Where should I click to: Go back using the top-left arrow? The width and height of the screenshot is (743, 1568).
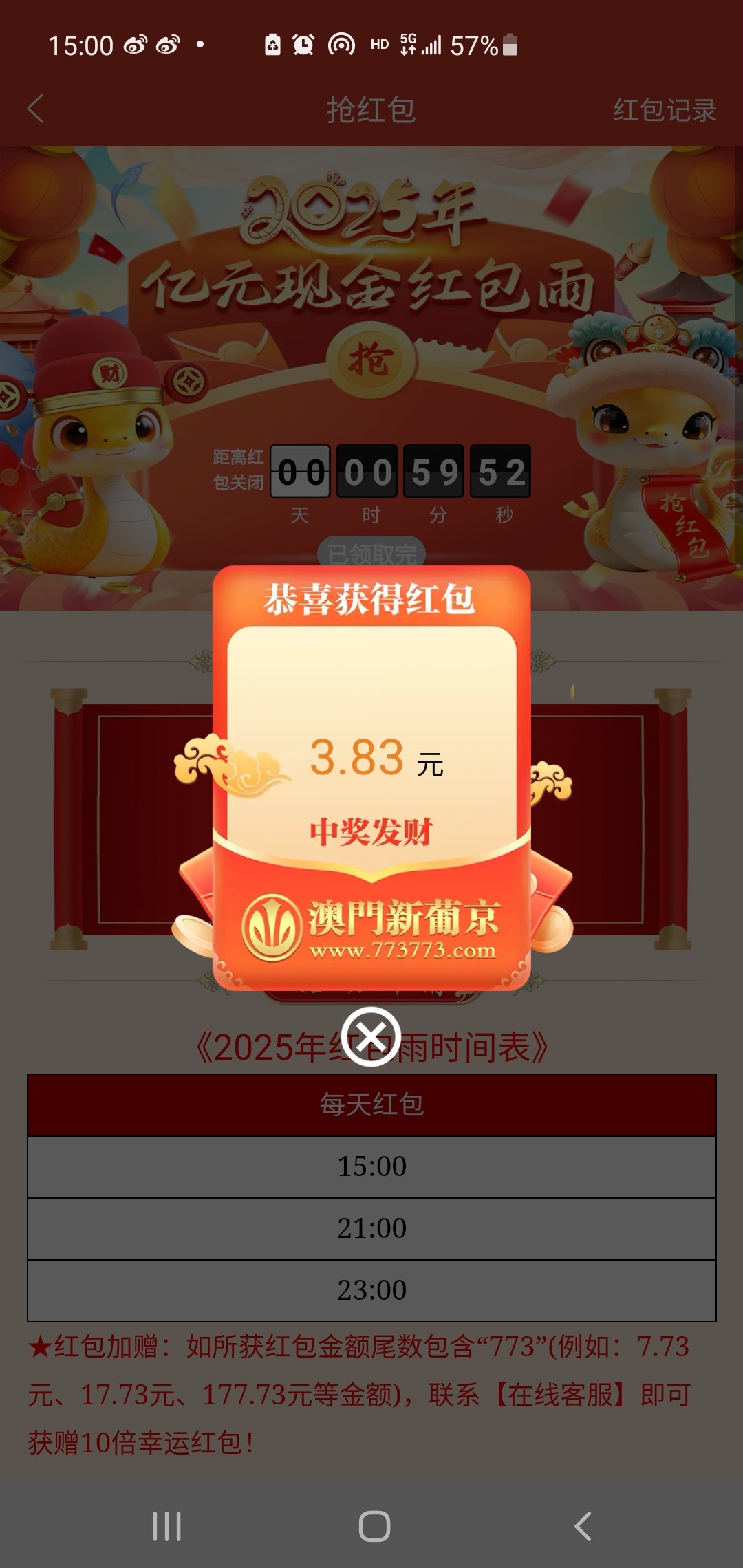[36, 109]
